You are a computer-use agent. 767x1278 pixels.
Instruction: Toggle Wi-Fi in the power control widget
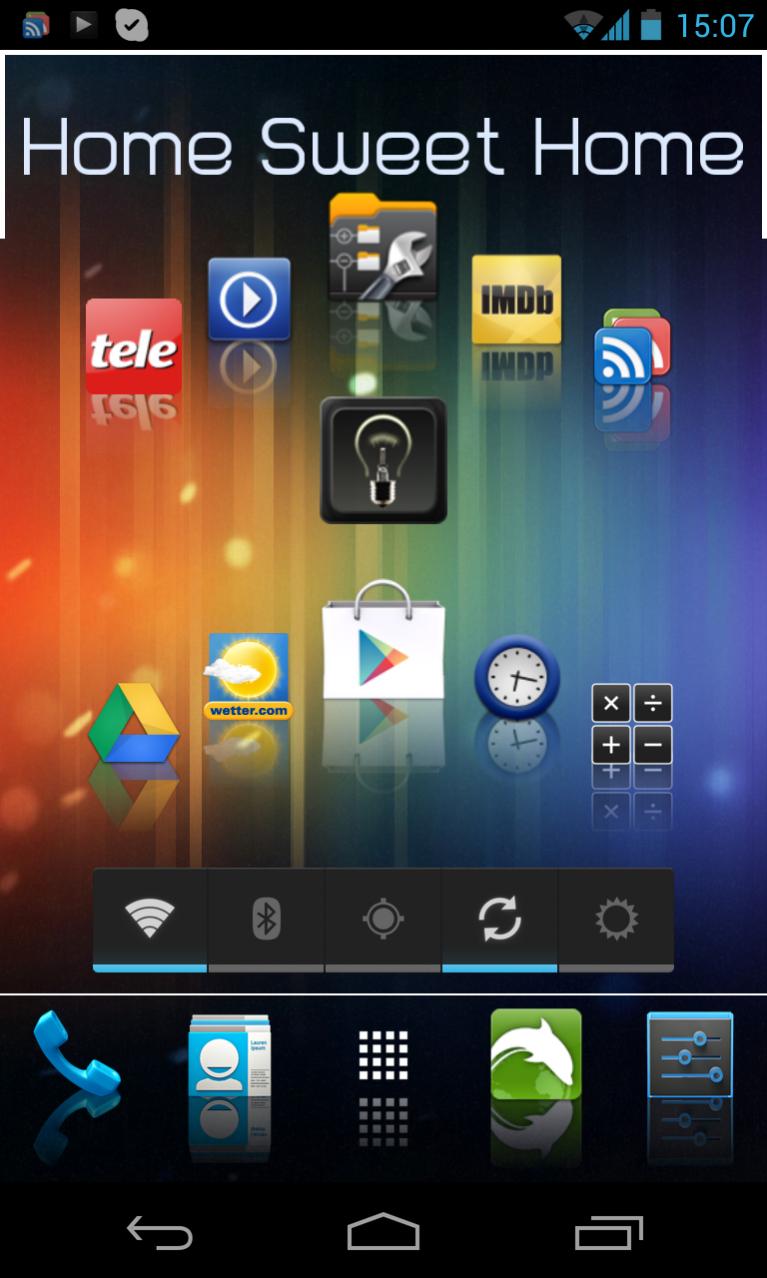pyautogui.click(x=149, y=918)
